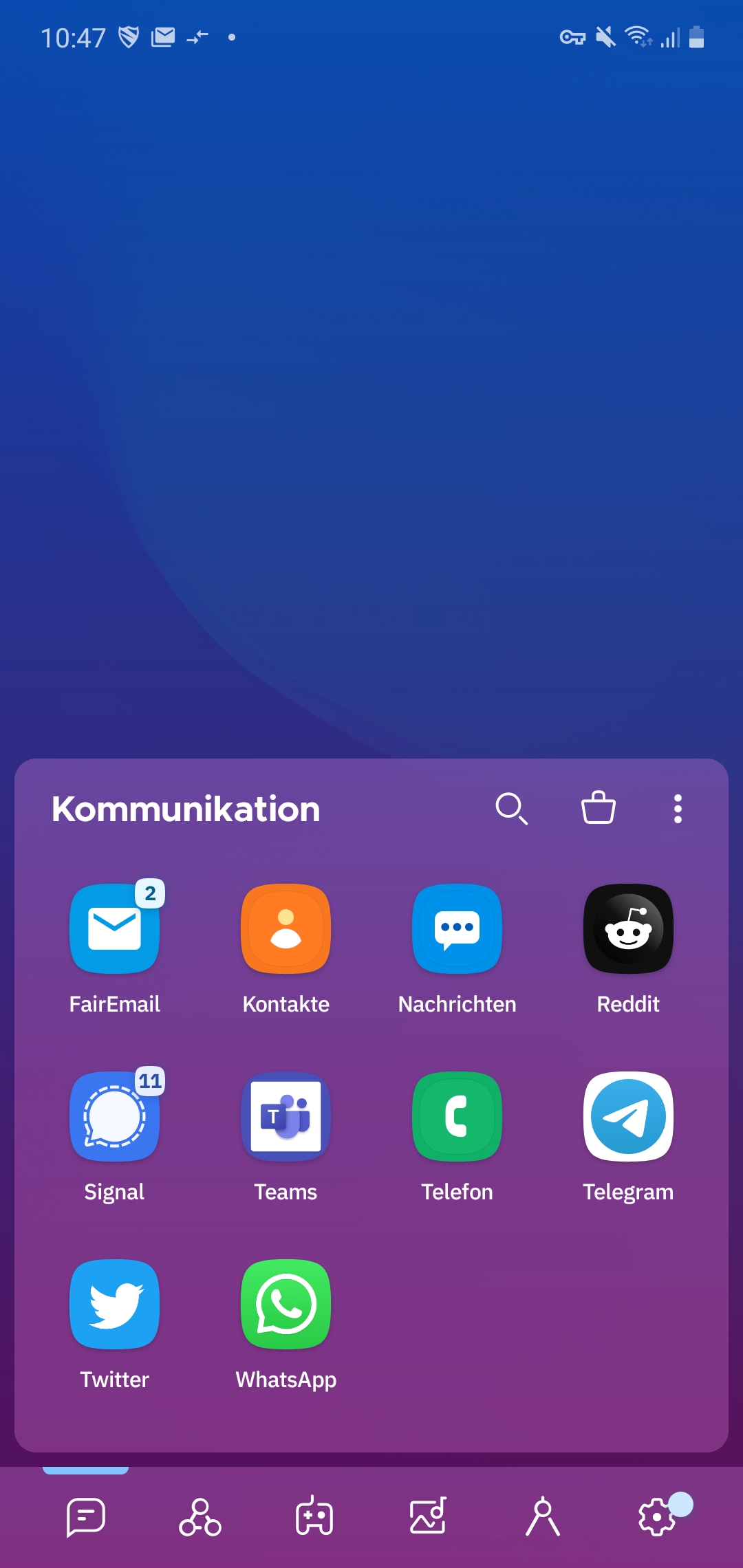This screenshot has width=743, height=1568.
Task: Launch Microsoft Teams
Action: pyautogui.click(x=286, y=1116)
